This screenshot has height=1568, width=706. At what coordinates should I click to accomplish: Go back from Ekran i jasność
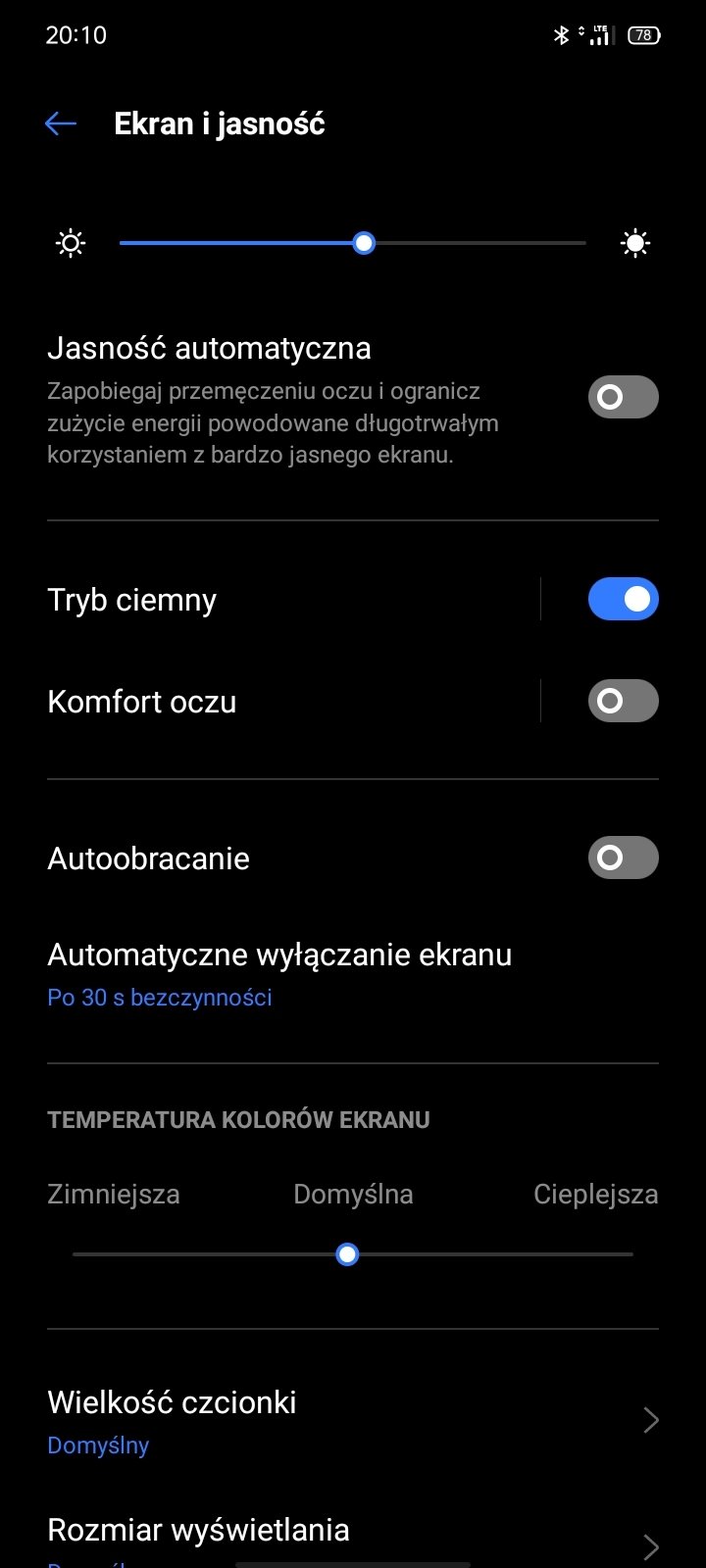[x=61, y=123]
